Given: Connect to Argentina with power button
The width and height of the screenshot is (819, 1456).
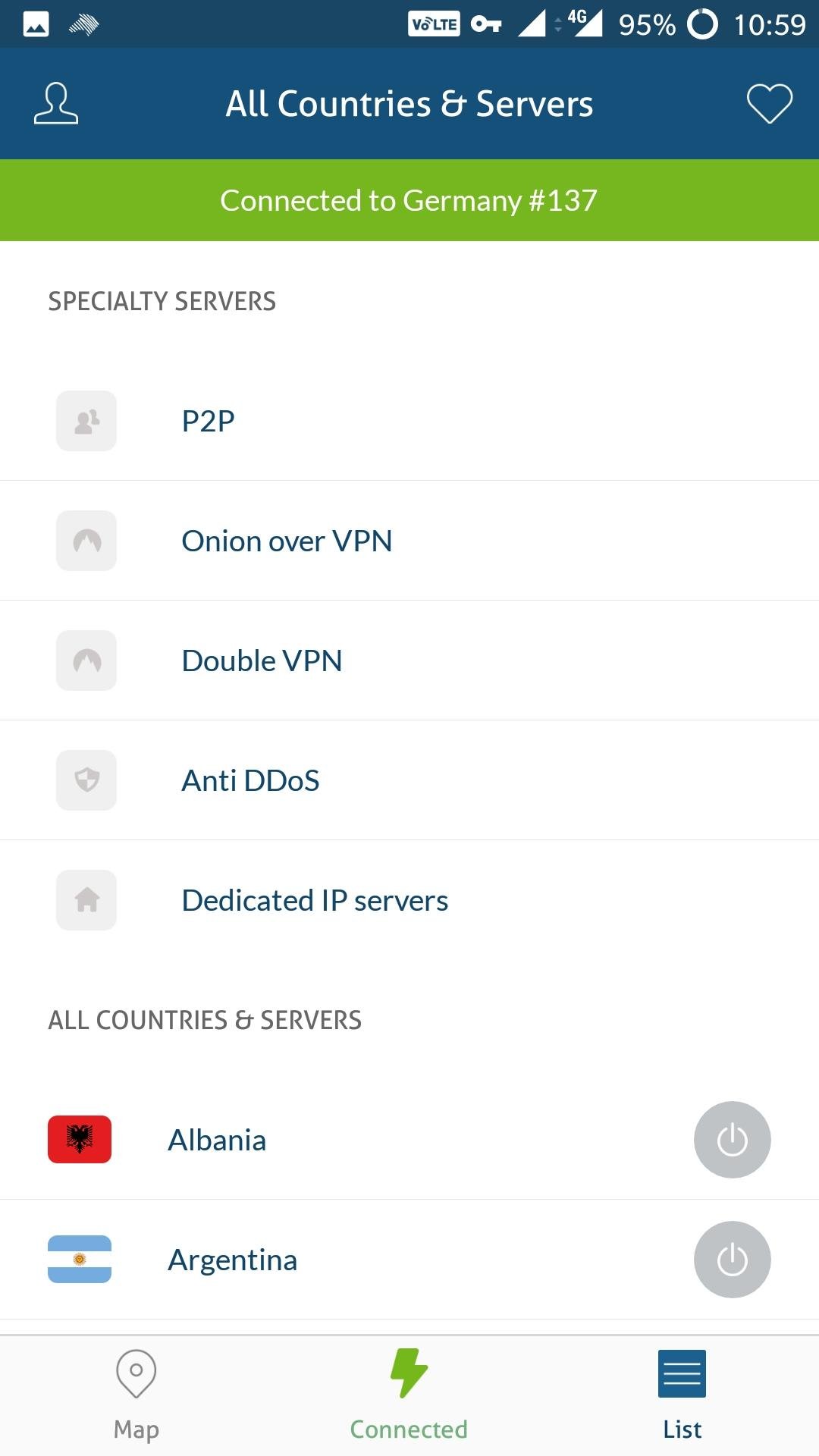Looking at the screenshot, I should click(x=733, y=1260).
